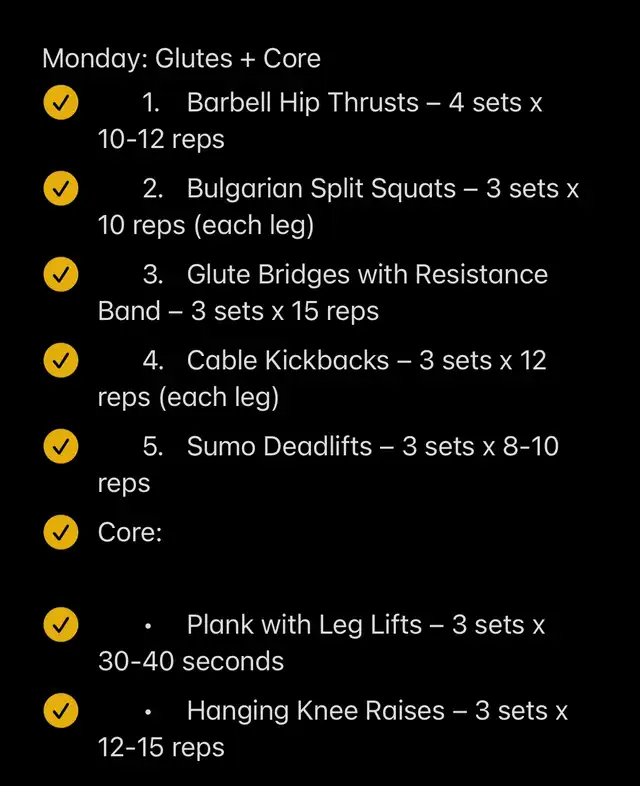Uncheck Bulgarian Split Squats checkbox
The height and width of the screenshot is (786, 640).
click(61, 188)
